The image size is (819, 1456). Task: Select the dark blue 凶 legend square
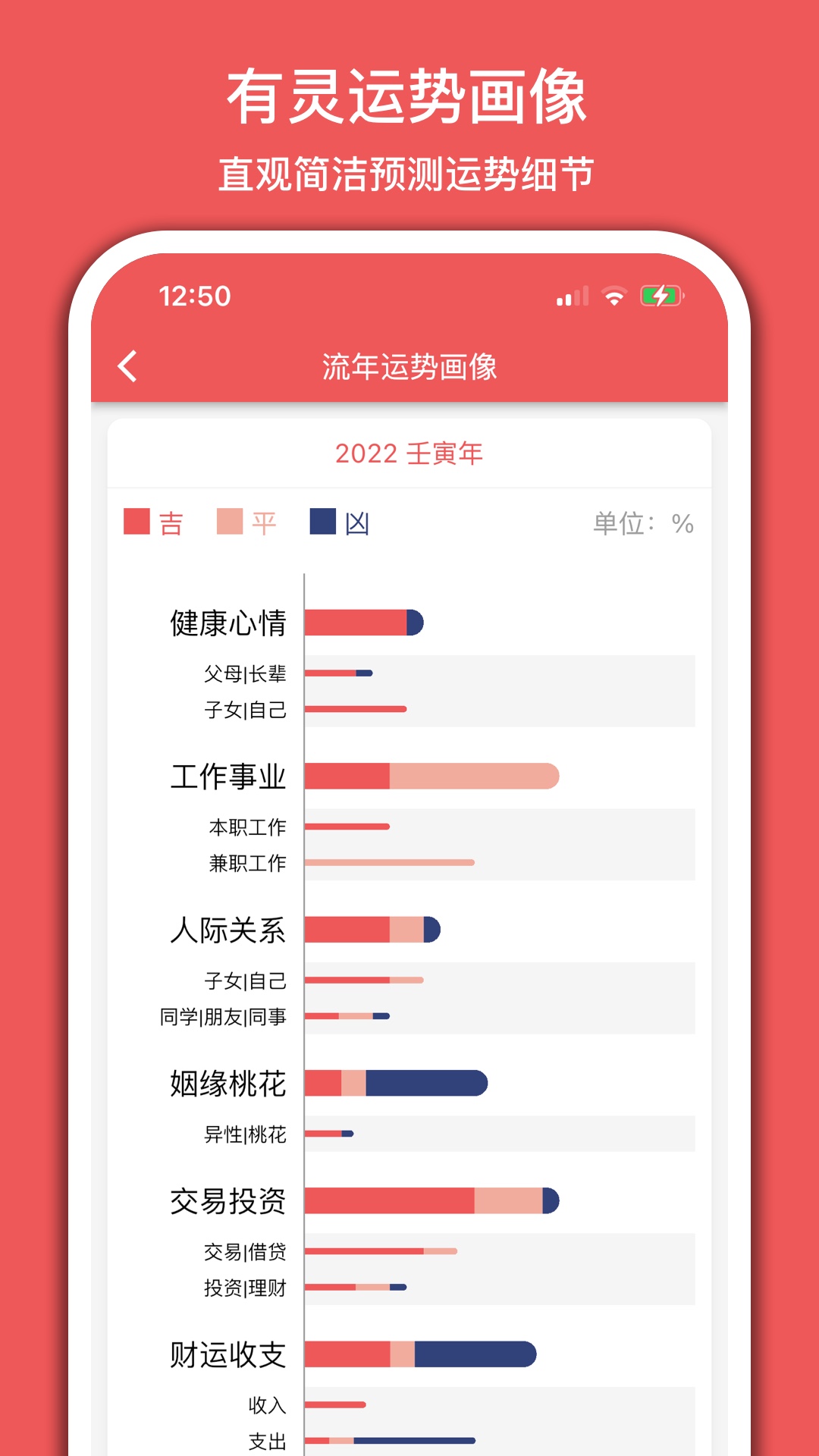(322, 521)
